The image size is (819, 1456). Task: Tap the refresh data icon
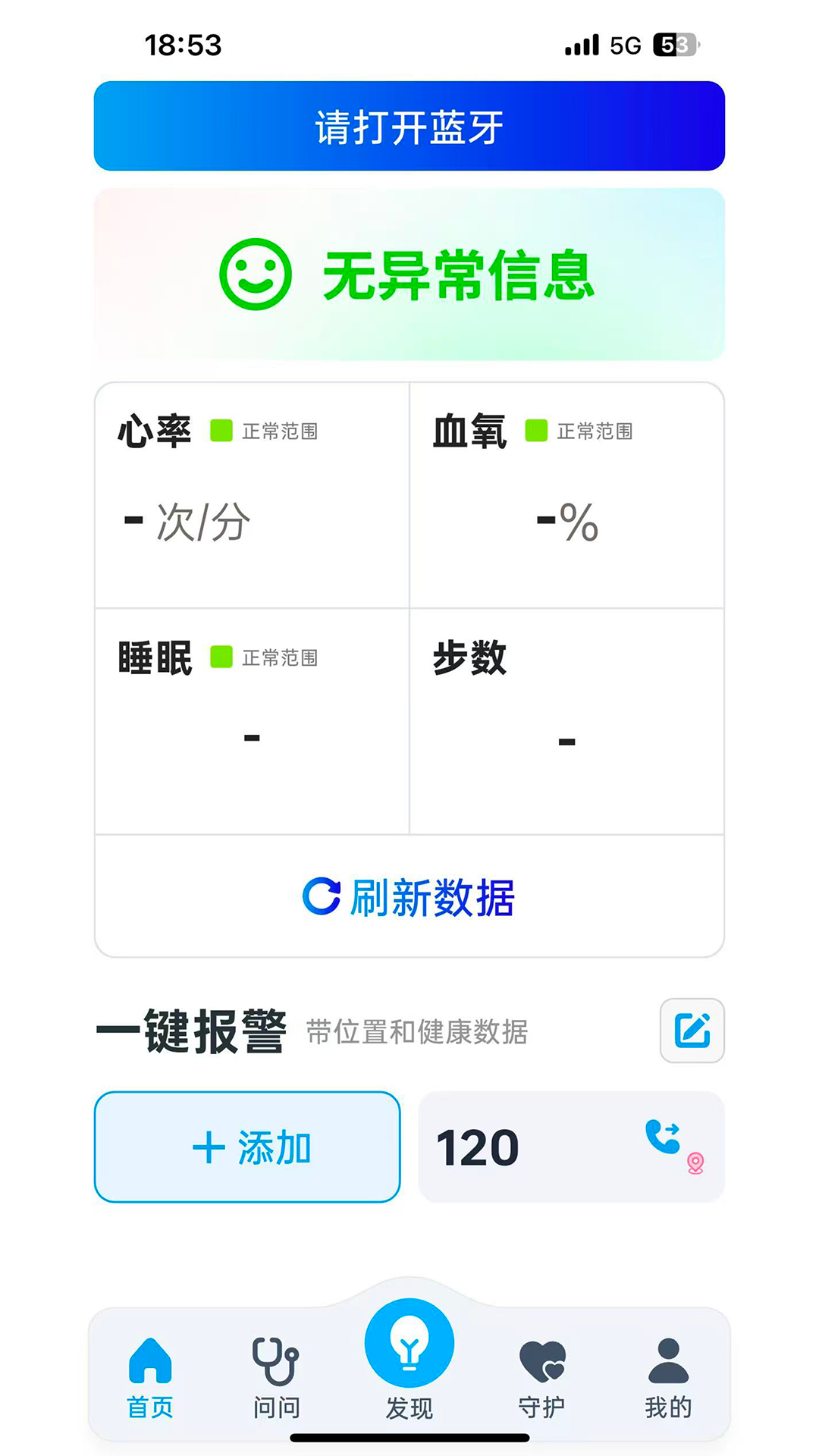tap(322, 899)
